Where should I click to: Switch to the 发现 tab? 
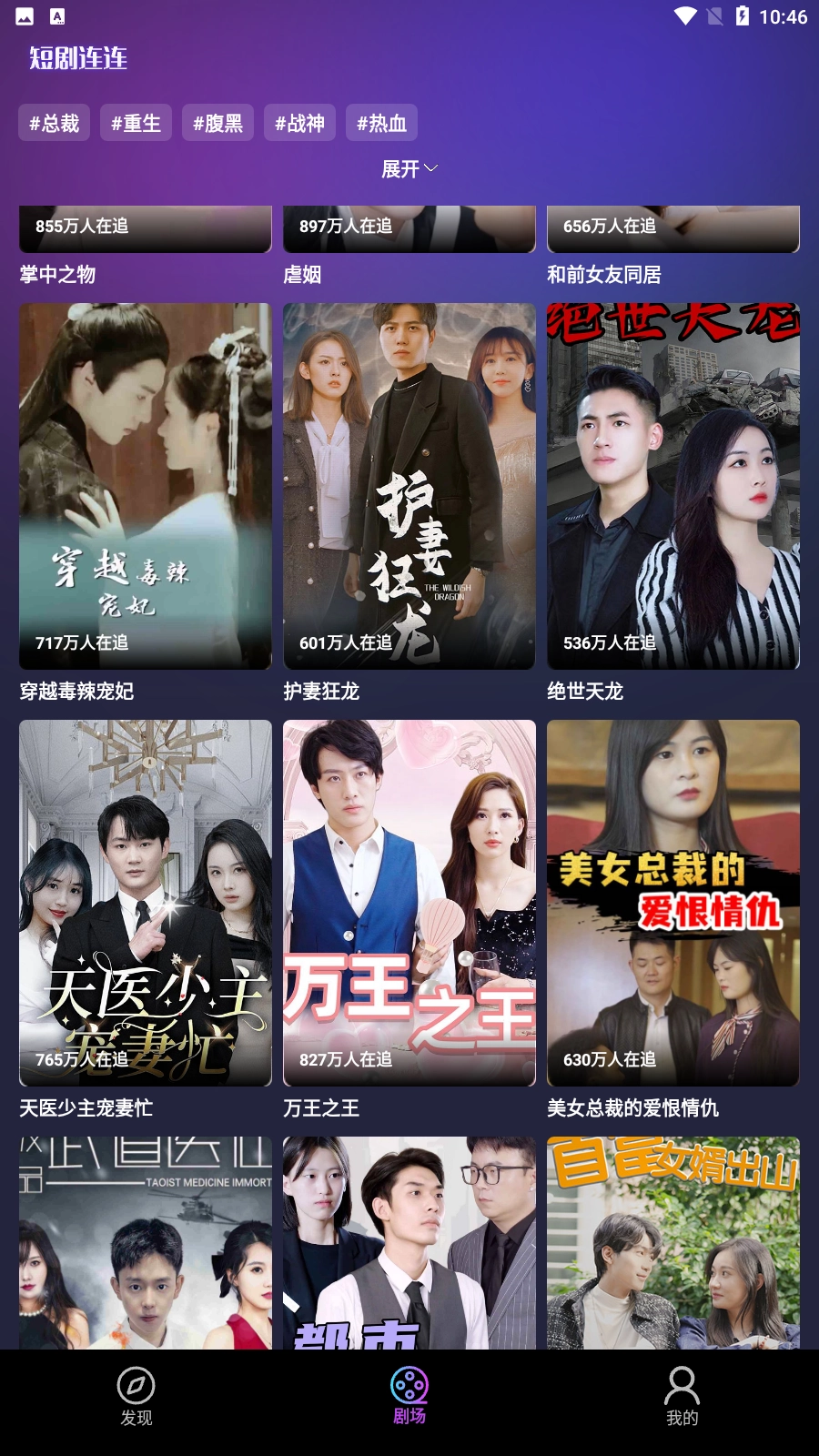click(x=136, y=1396)
